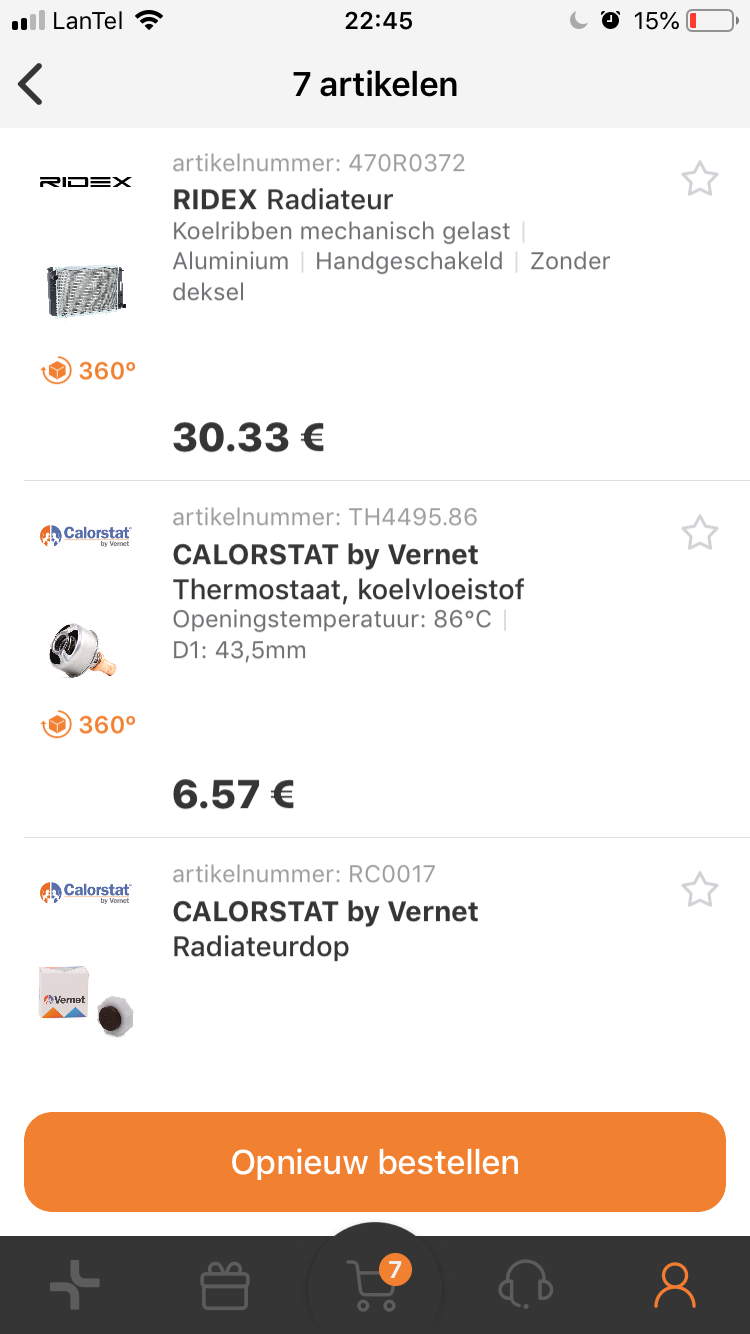Open the CALORSTAT Thermostaat, koelvloeistof product

click(348, 572)
